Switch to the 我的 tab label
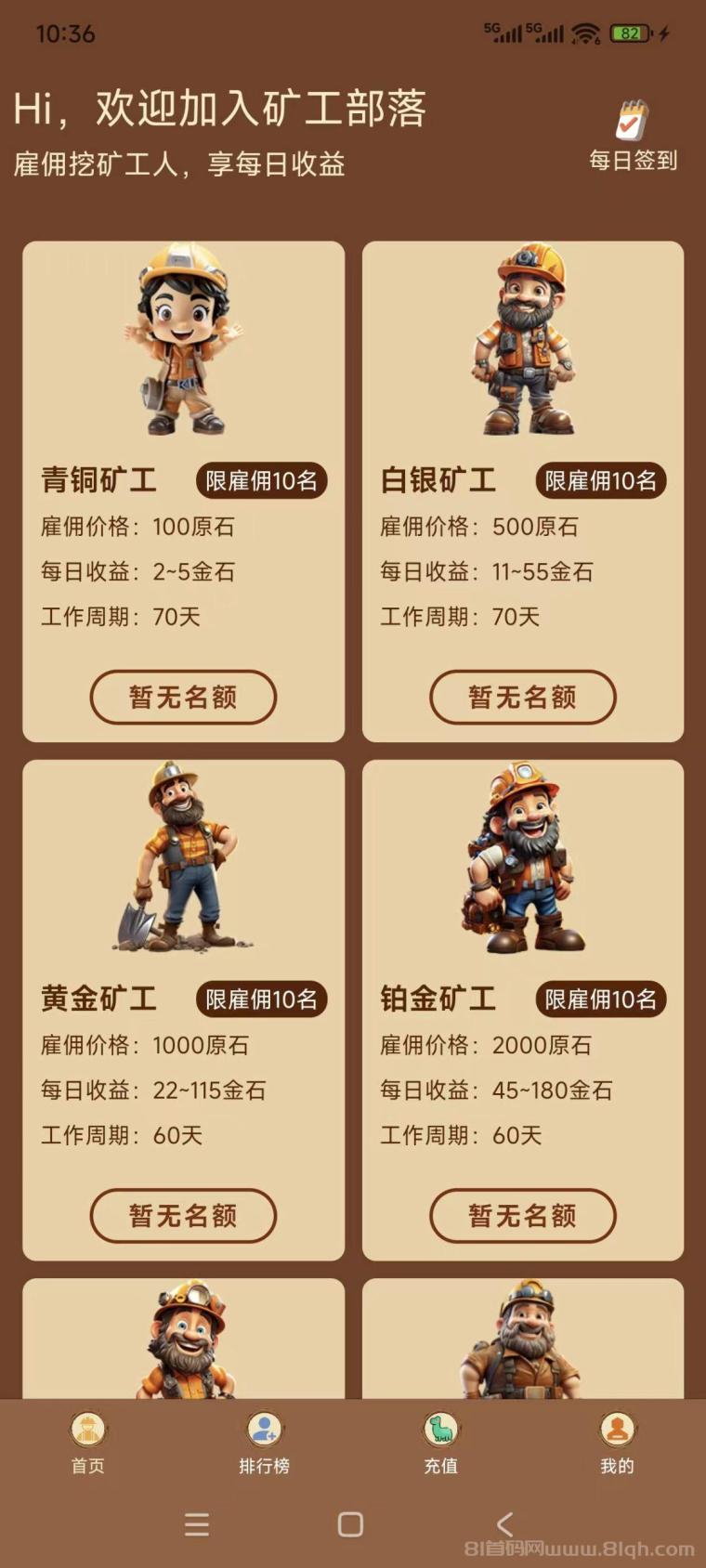 617,1466
